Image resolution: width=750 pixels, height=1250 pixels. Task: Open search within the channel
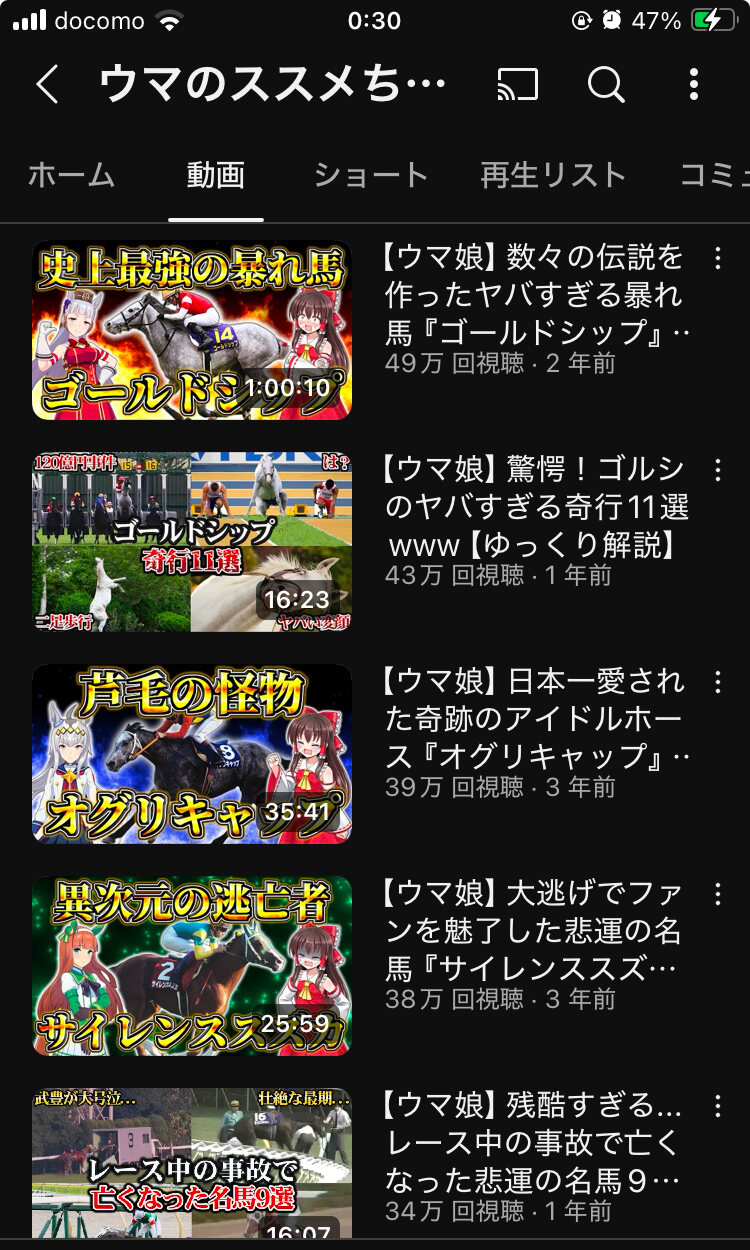click(x=606, y=85)
